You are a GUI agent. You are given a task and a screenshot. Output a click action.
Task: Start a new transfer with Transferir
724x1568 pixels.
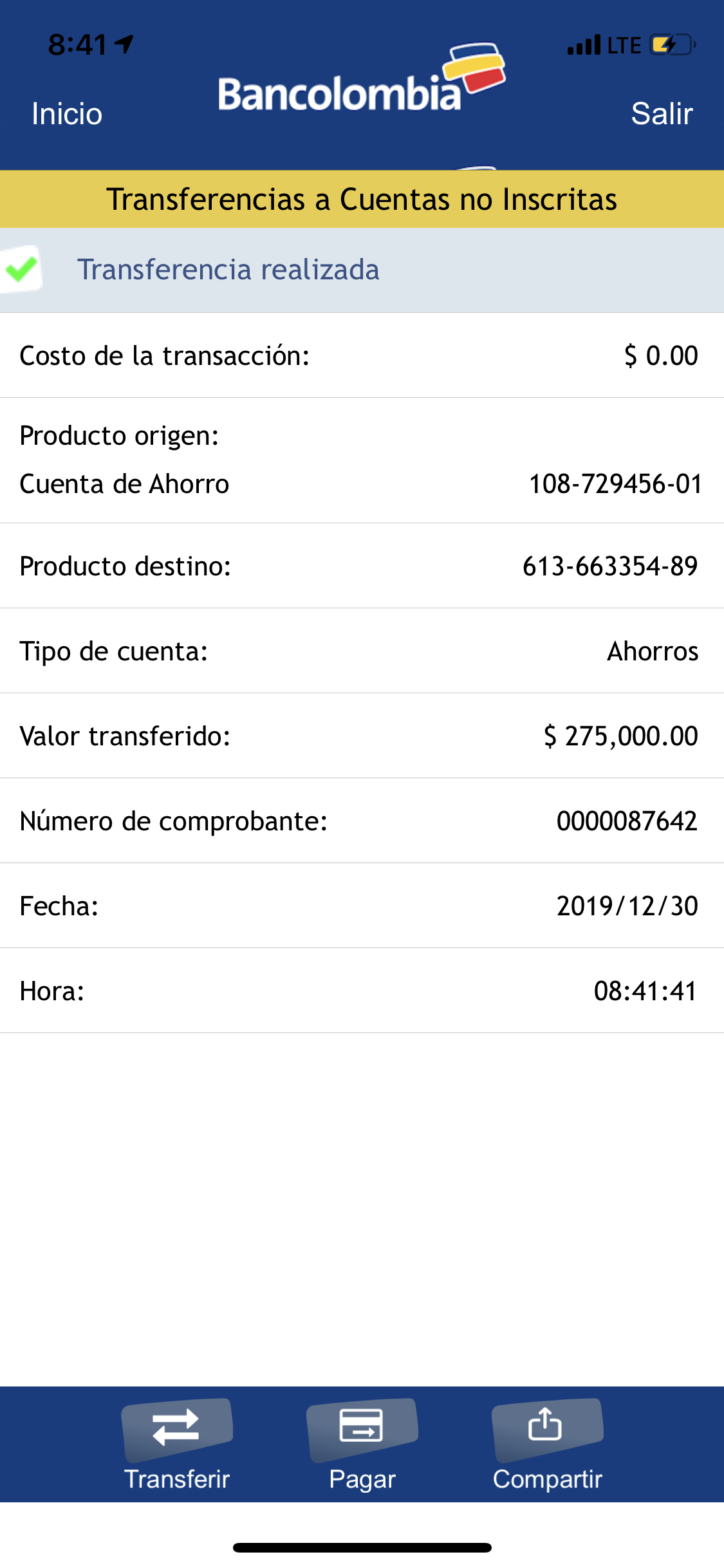(177, 1444)
